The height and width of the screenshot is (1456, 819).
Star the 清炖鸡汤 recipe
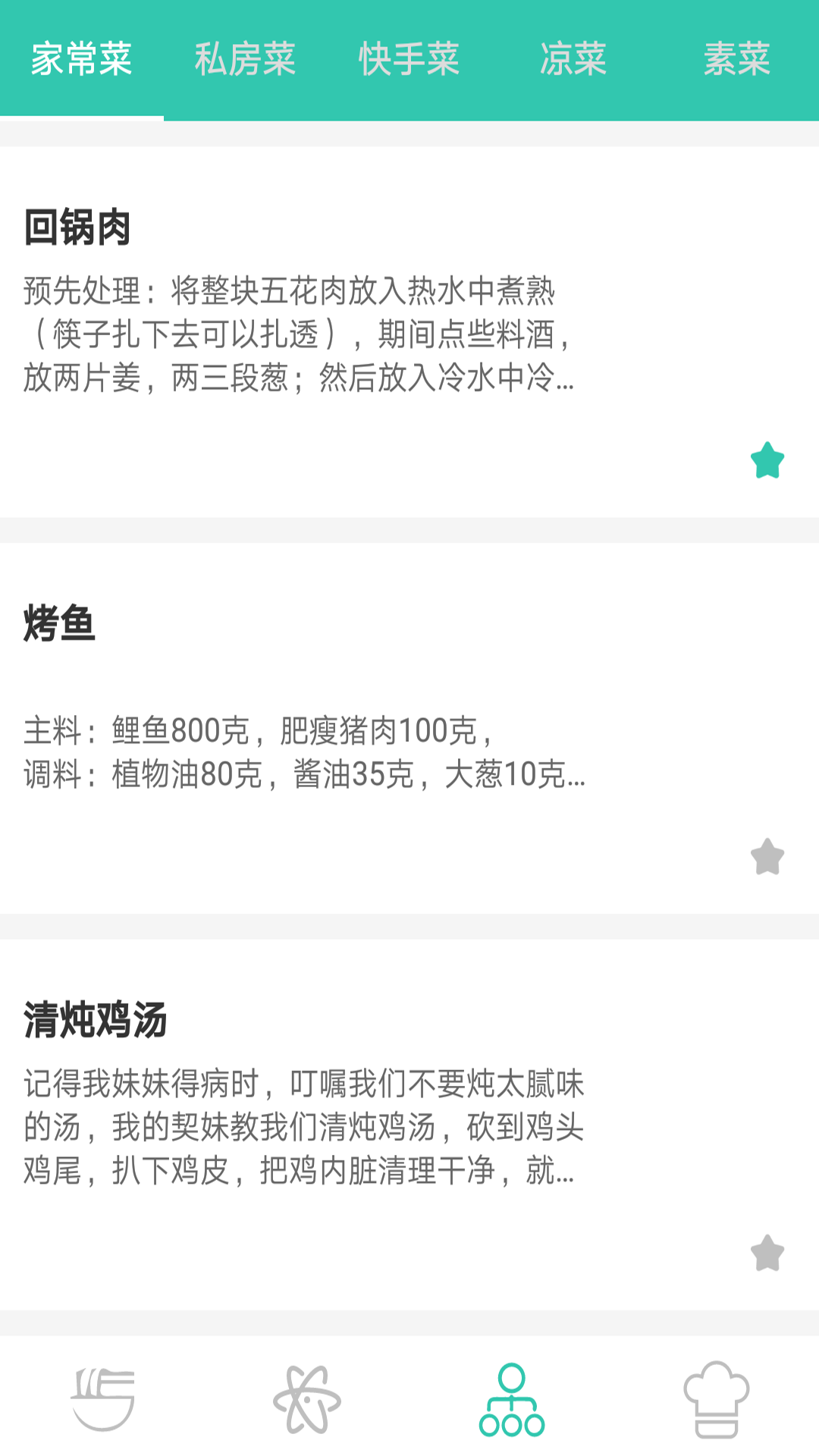pos(767,1253)
